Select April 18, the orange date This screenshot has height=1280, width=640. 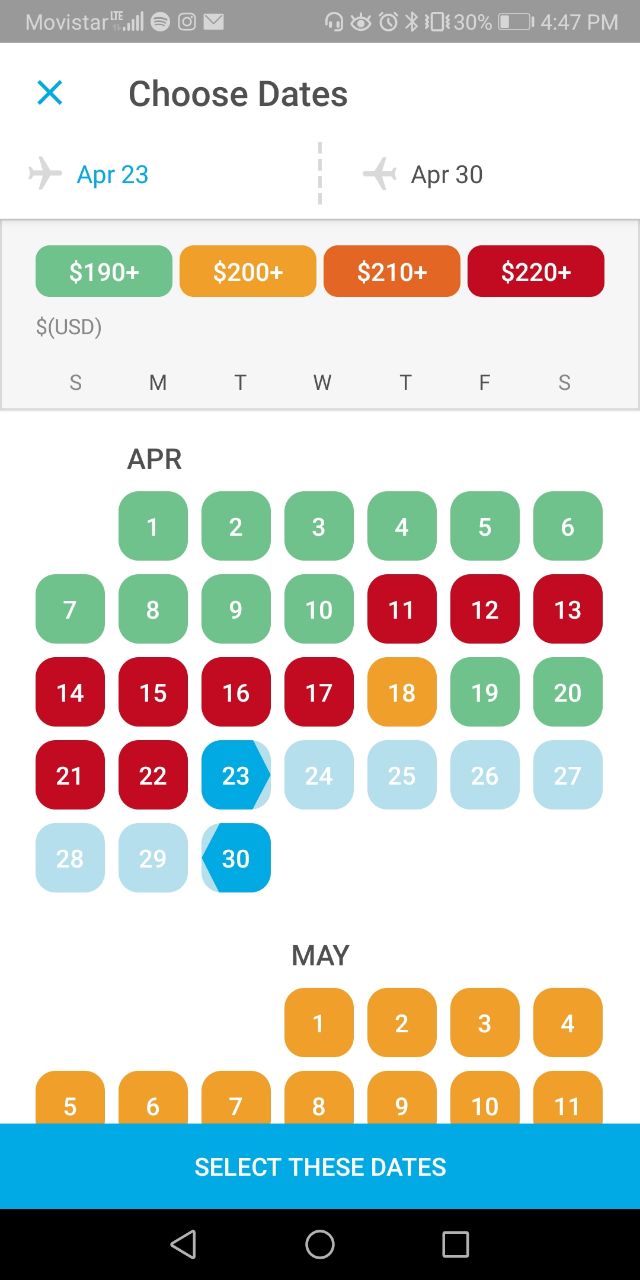tap(402, 692)
